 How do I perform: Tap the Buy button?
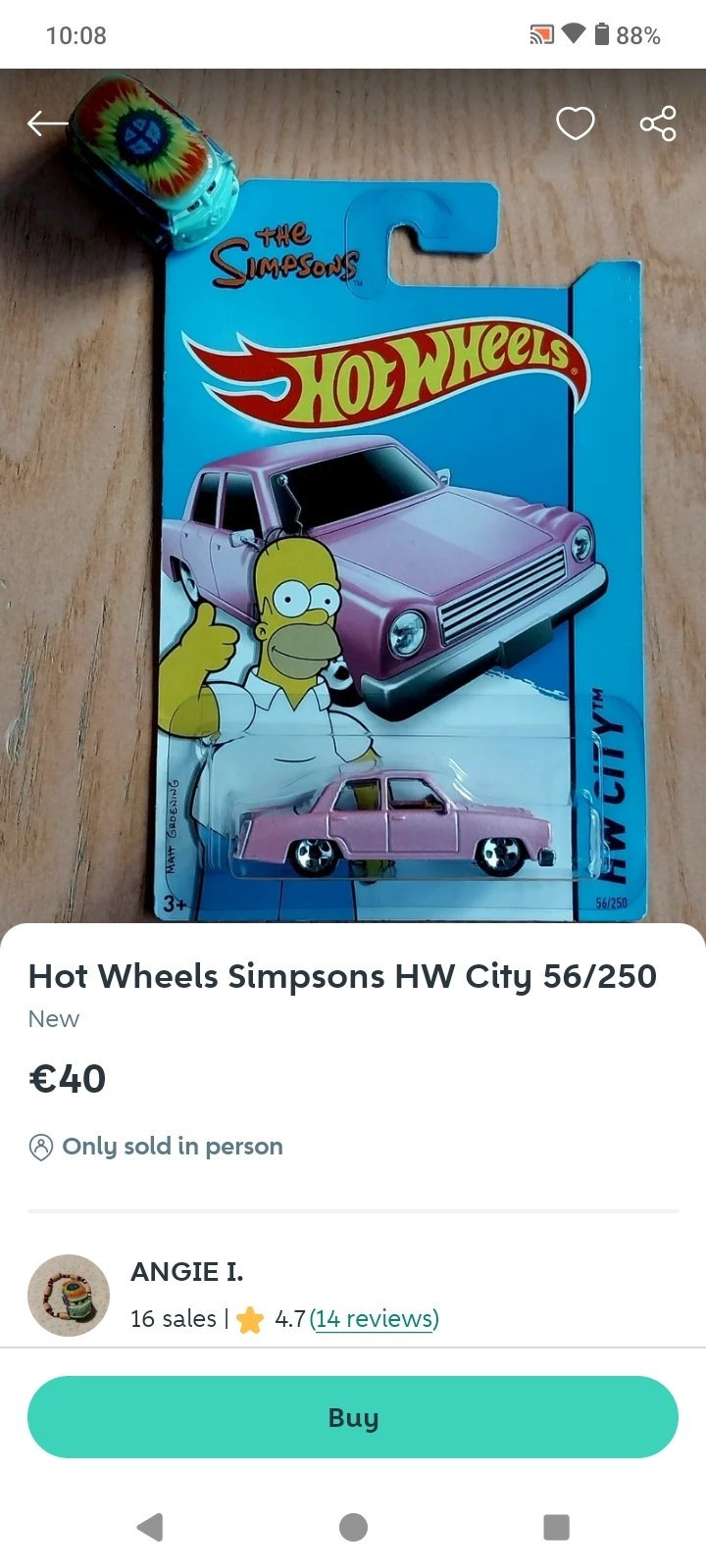[353, 1417]
